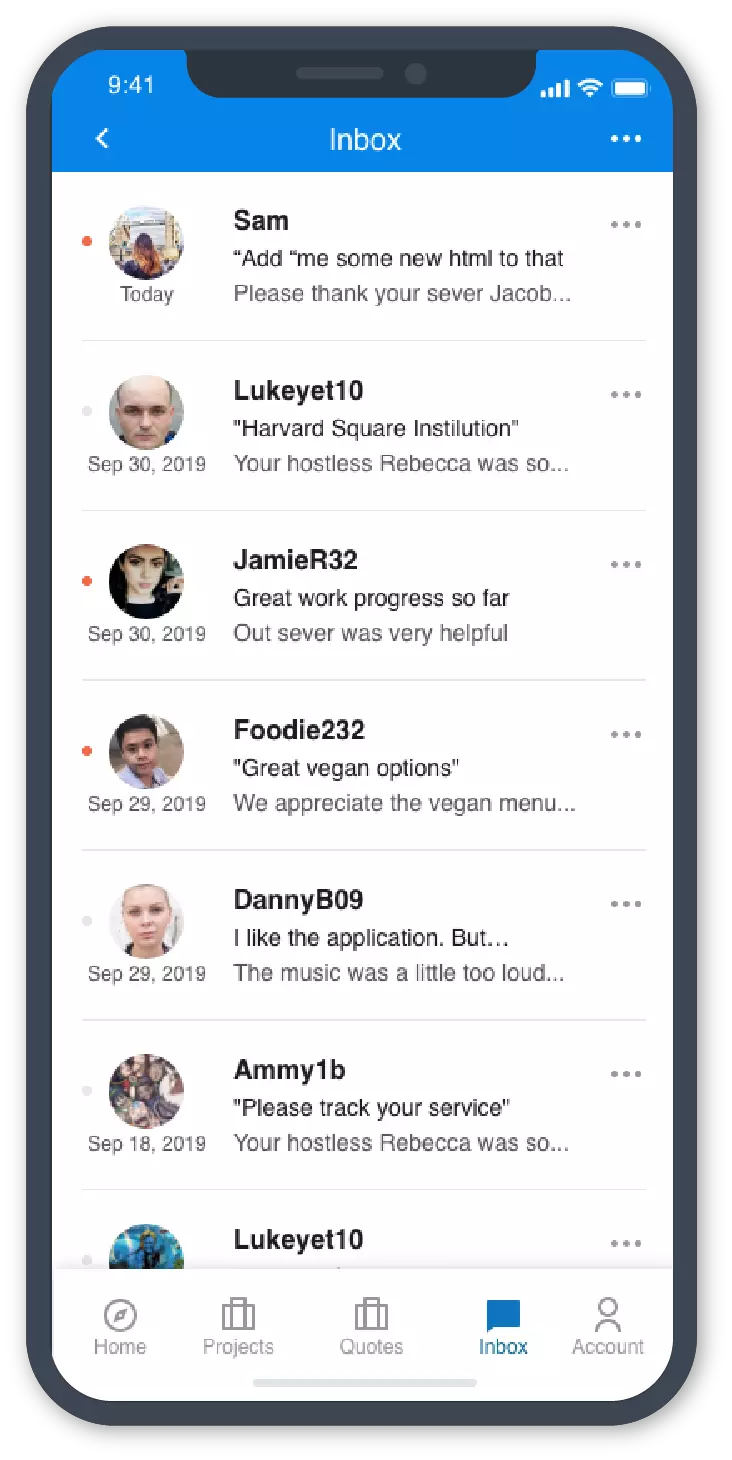Open Lukeyet10's "Harvard Square Institution" message
732x1460 pixels.
[x=400, y=427]
